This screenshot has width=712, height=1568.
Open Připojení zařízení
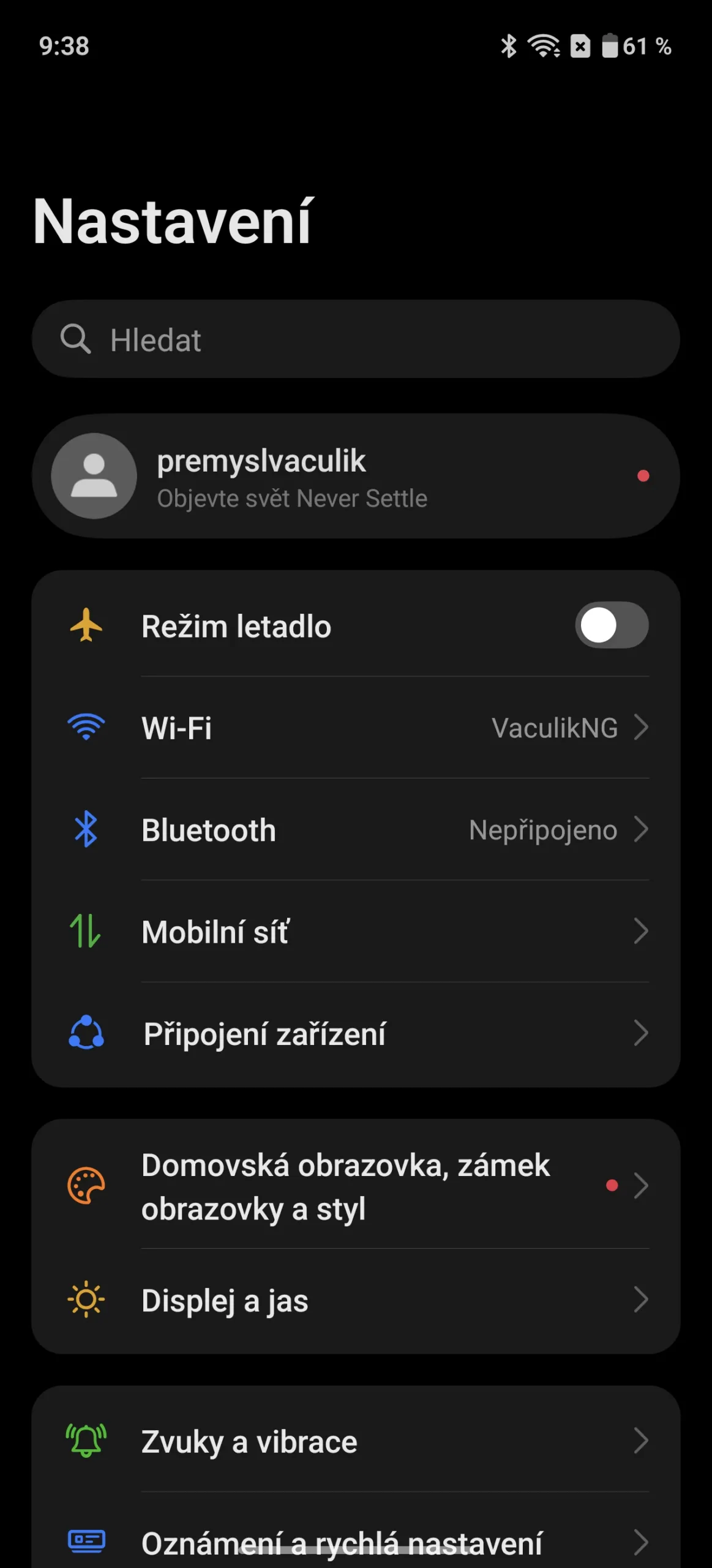pos(355,1034)
